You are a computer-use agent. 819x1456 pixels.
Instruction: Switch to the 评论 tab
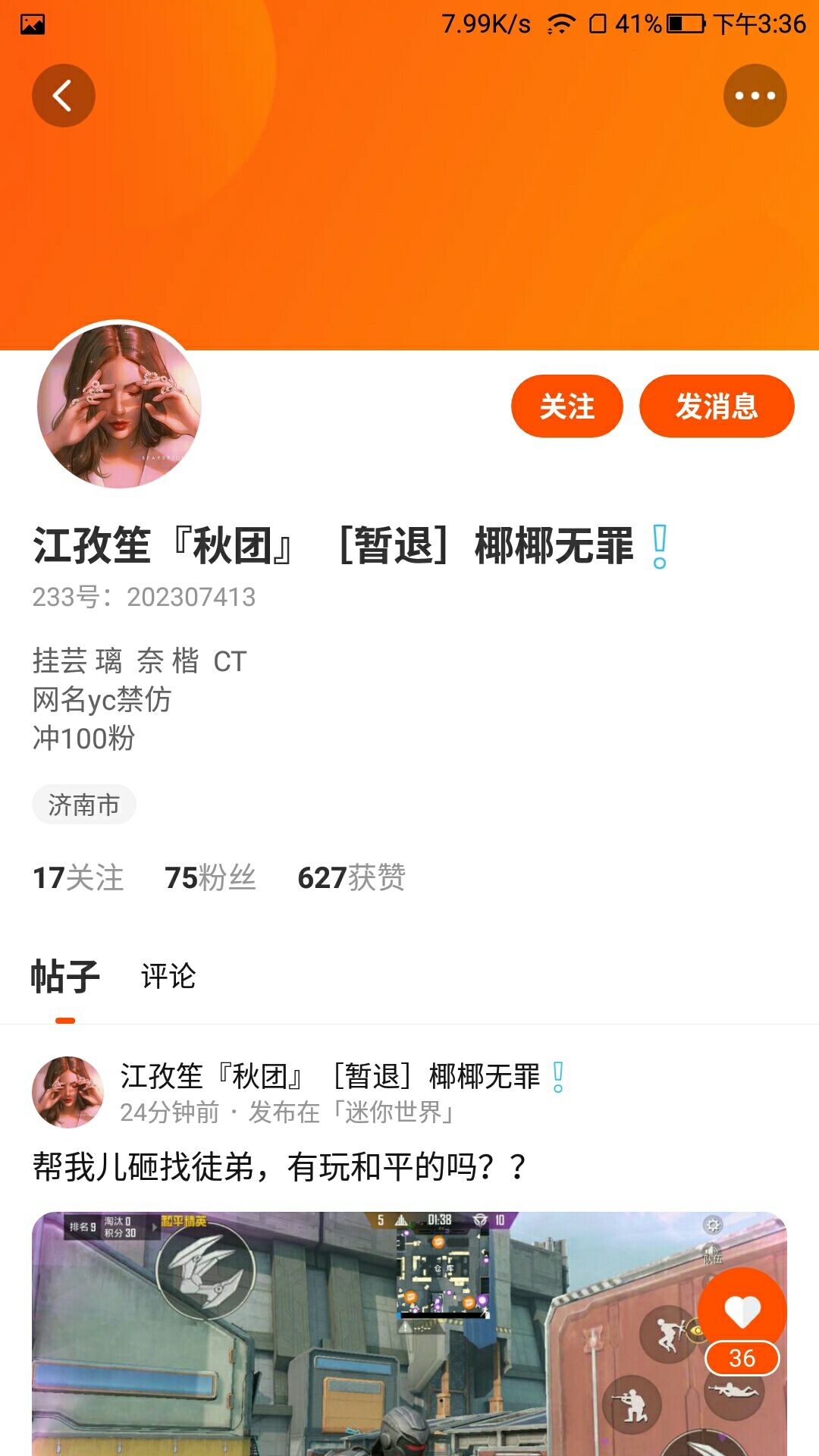pyautogui.click(x=168, y=976)
